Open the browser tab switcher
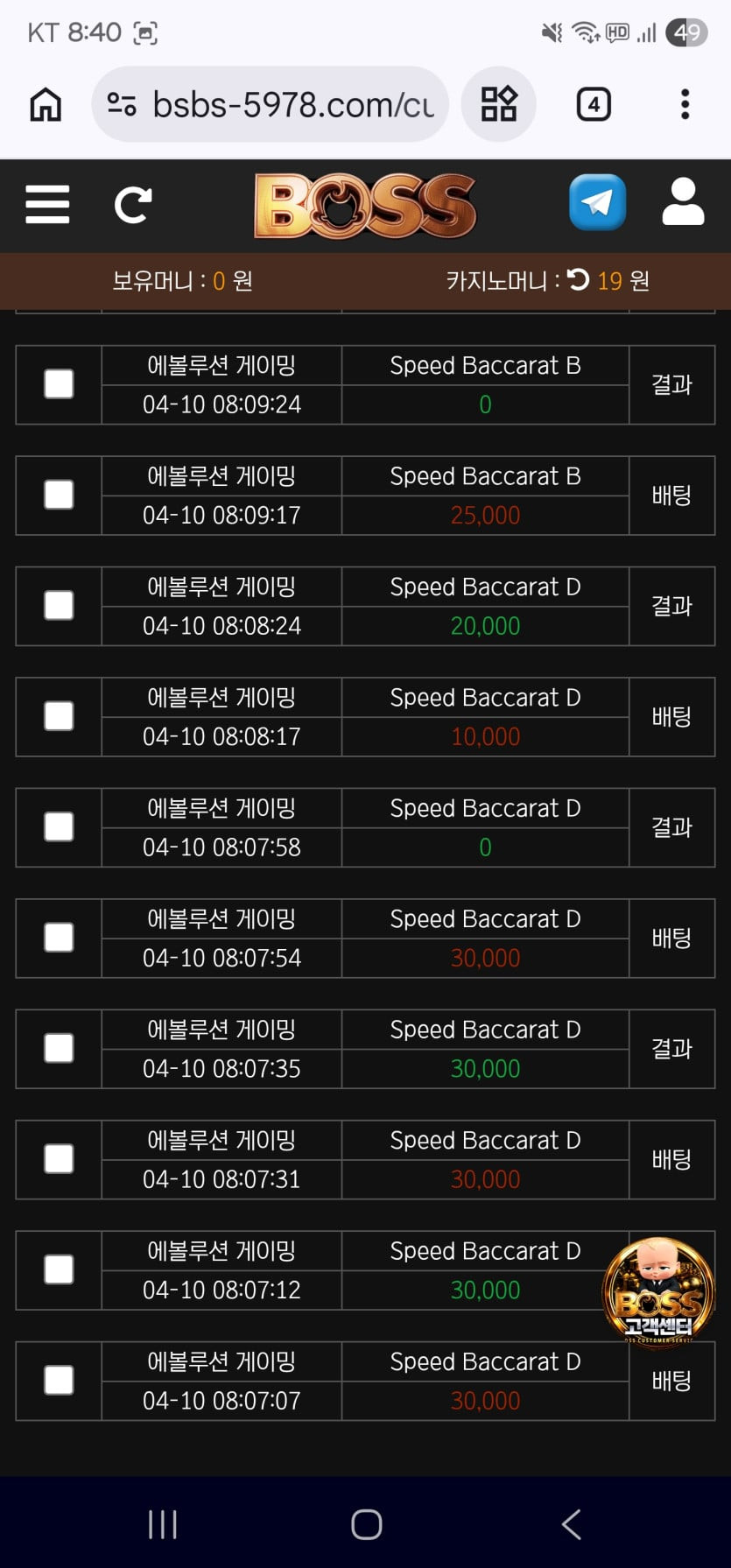 pos(594,105)
